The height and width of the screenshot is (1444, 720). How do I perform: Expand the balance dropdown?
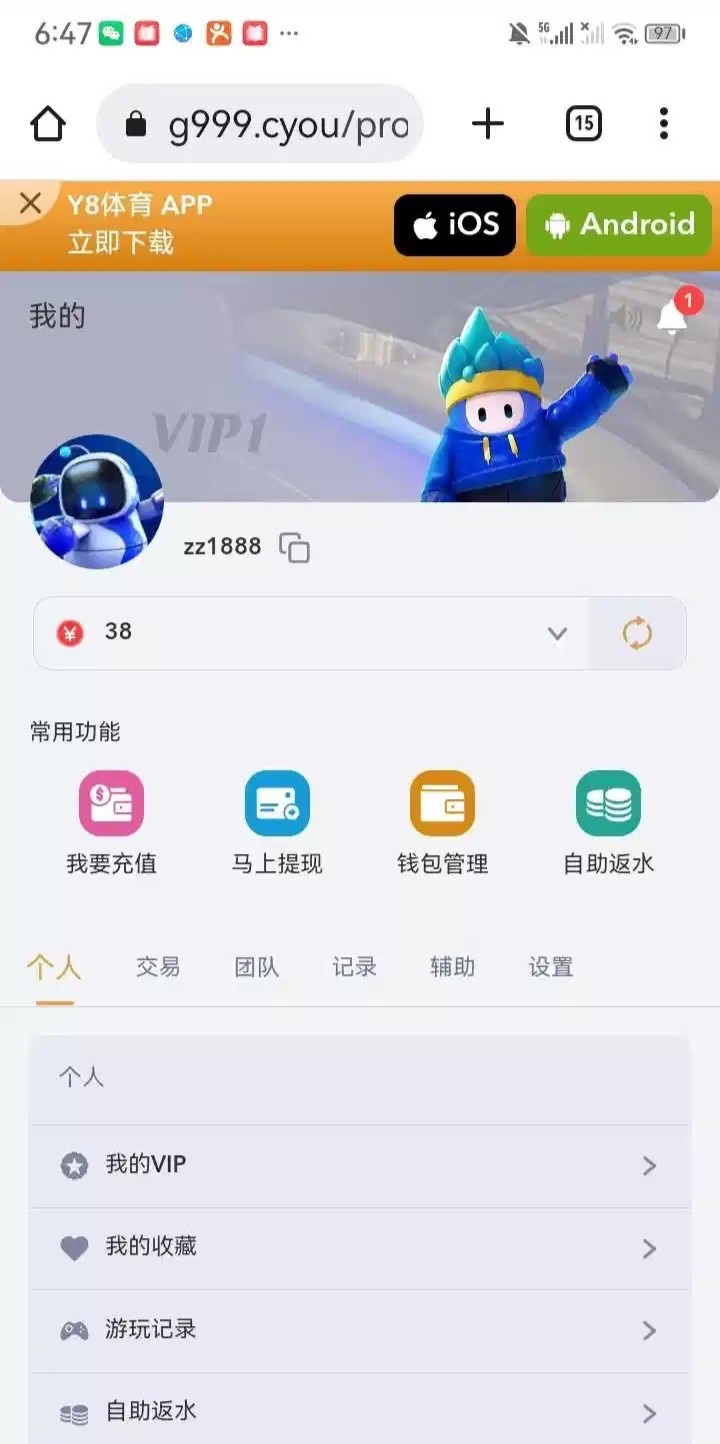tap(557, 633)
